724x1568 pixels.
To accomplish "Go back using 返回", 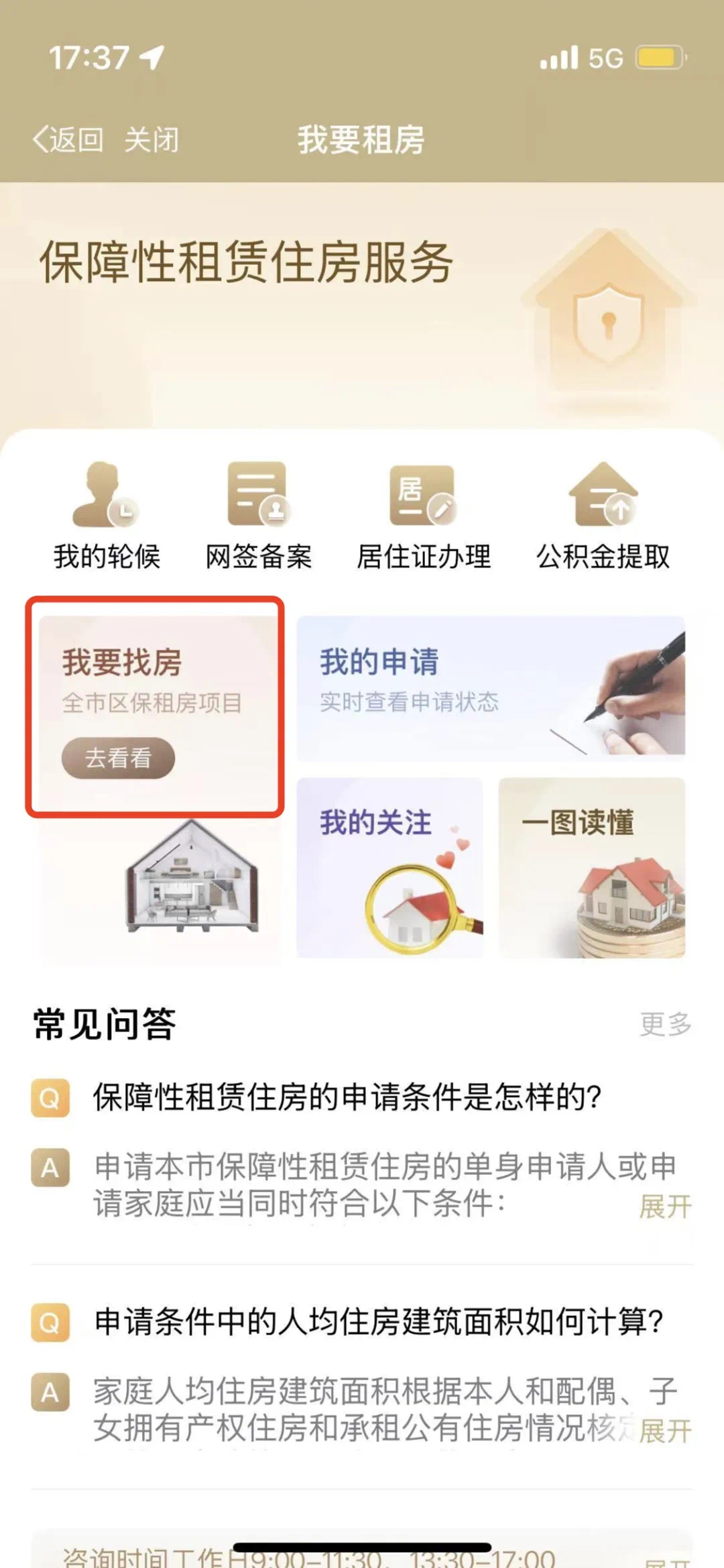I will 68,140.
